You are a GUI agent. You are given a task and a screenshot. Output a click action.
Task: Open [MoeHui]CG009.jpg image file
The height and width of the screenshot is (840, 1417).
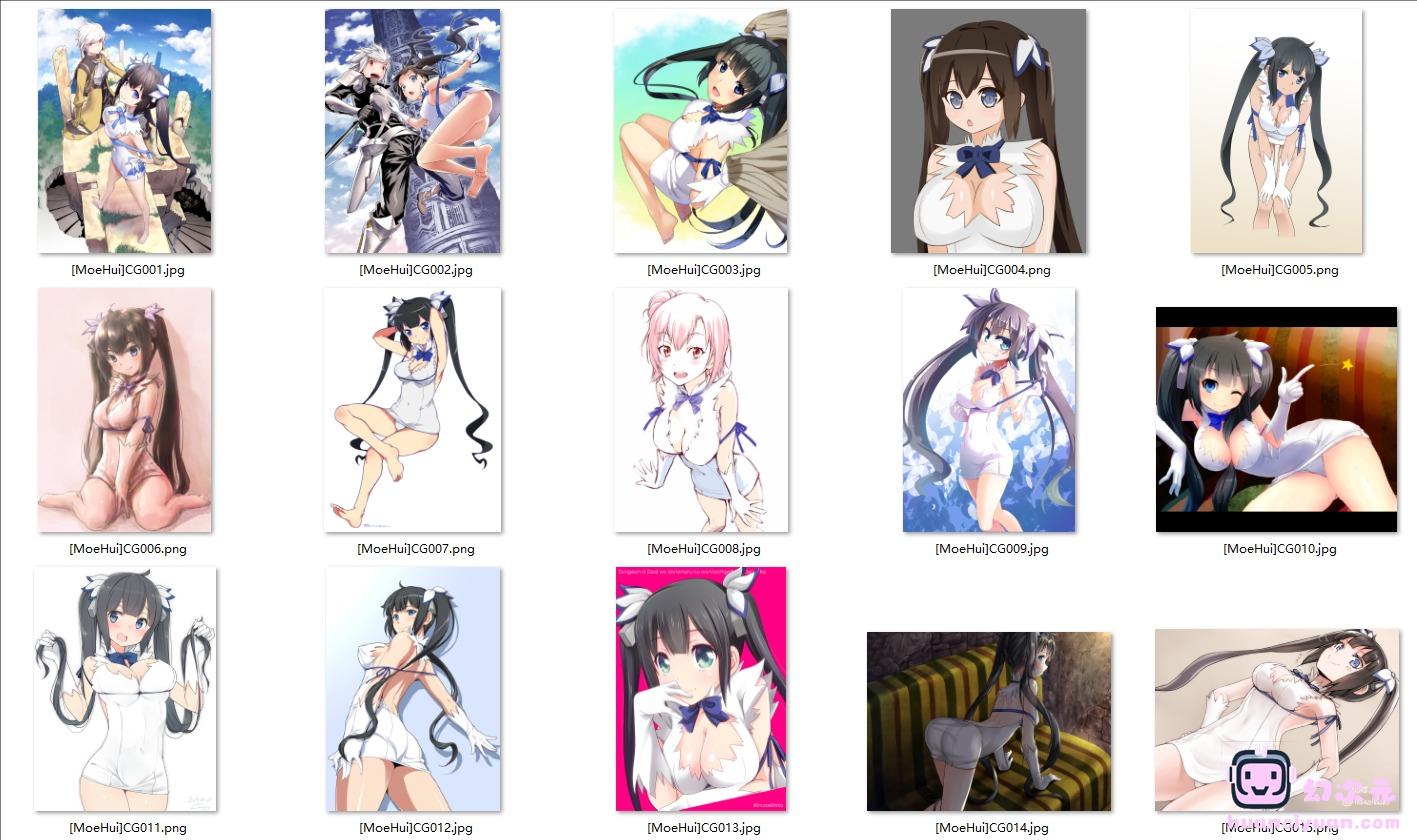(989, 410)
